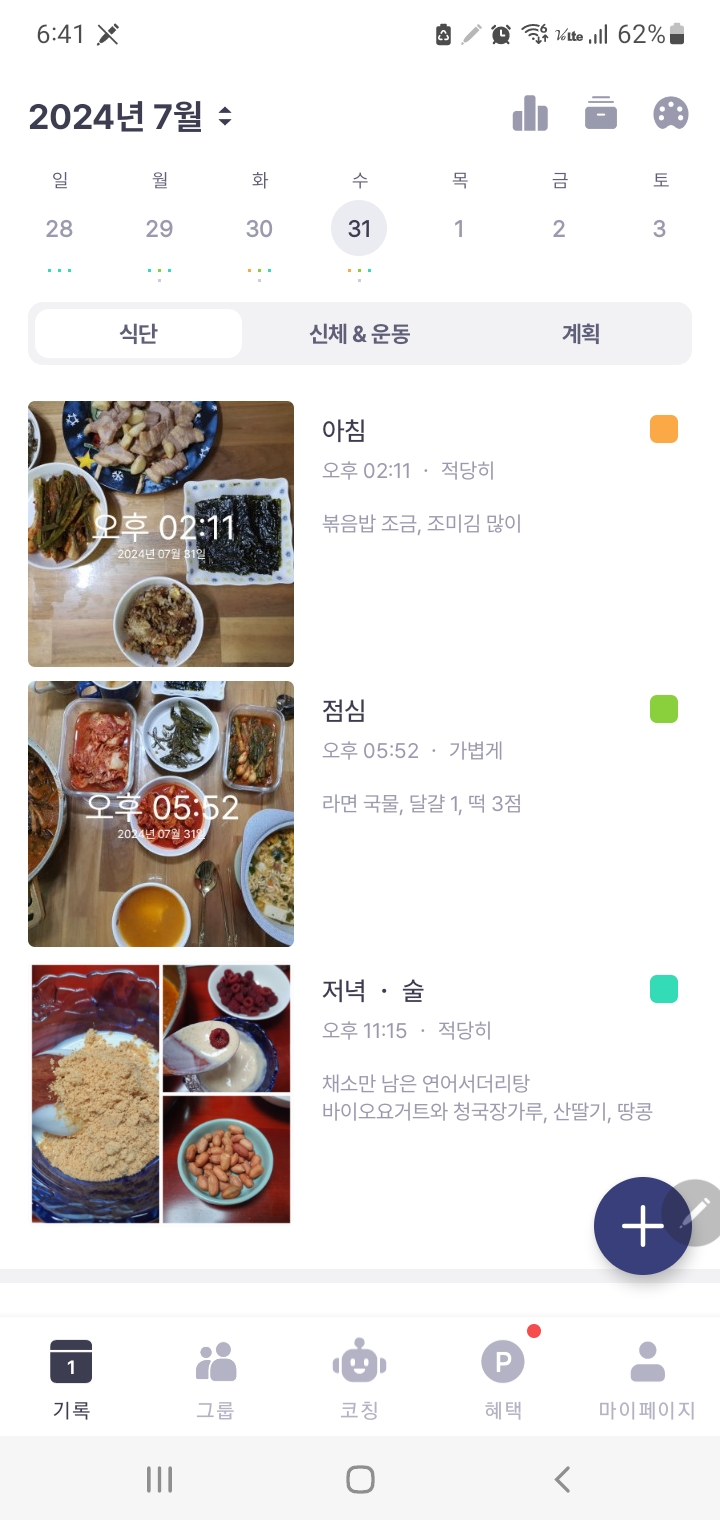
Task: Open the theme palette icon
Action: 671,114
